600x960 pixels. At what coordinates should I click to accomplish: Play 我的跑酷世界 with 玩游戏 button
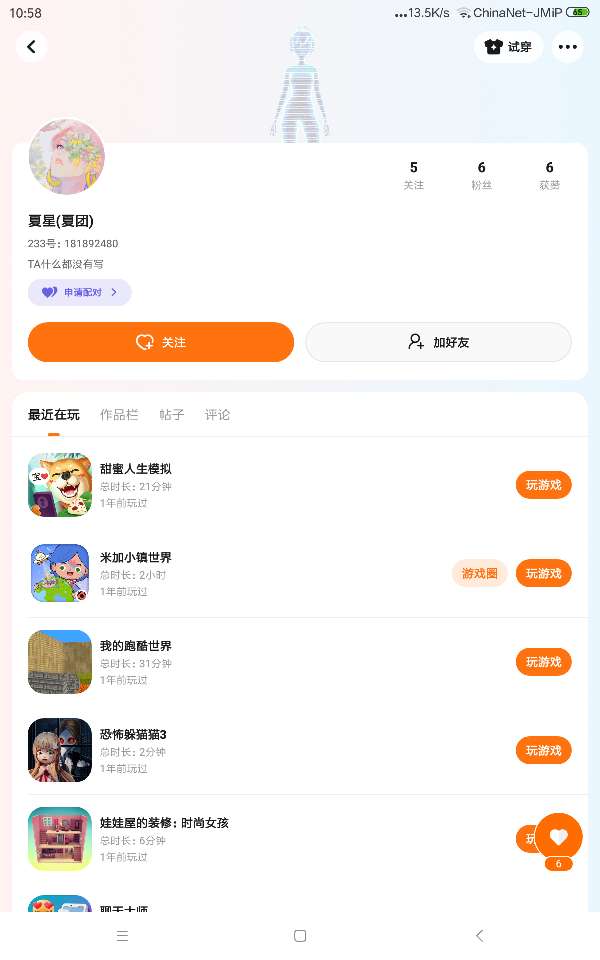click(543, 662)
